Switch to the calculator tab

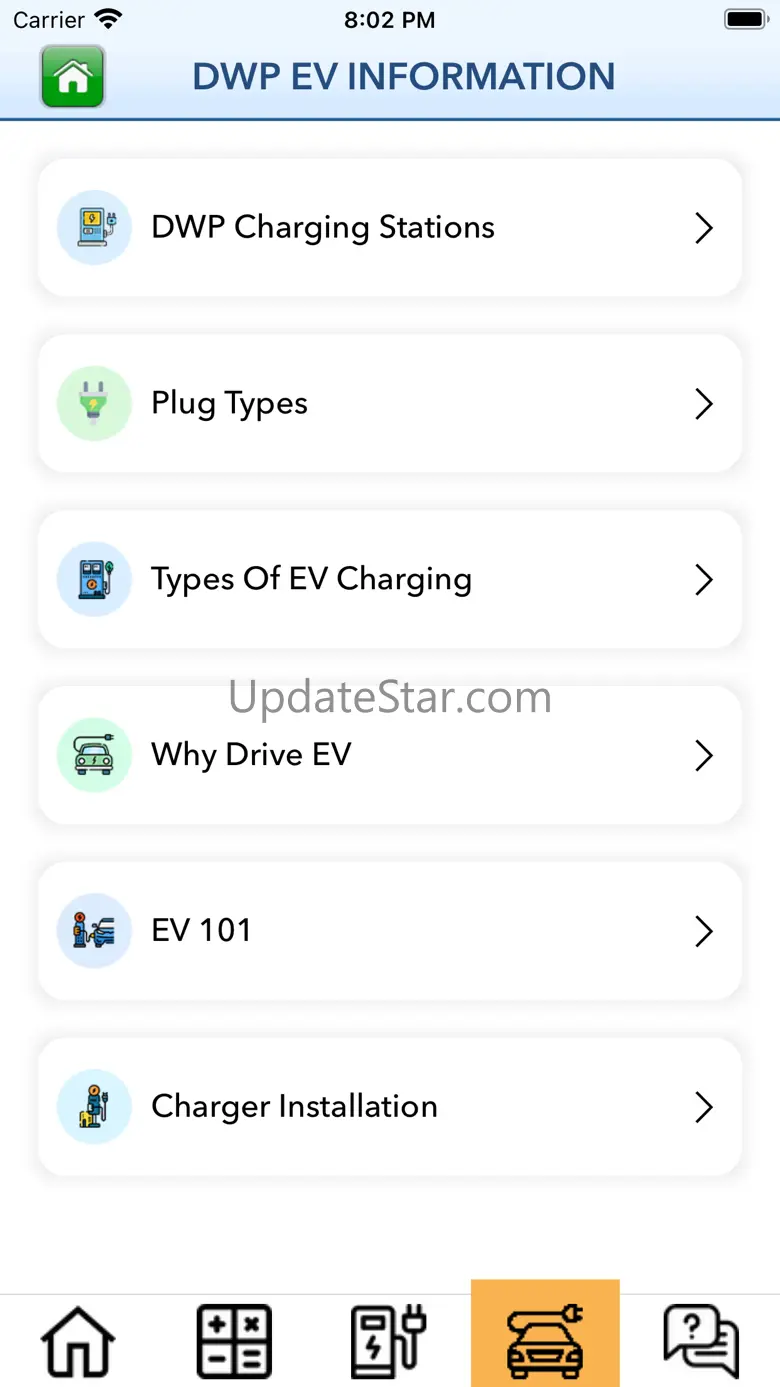pyautogui.click(x=234, y=1340)
